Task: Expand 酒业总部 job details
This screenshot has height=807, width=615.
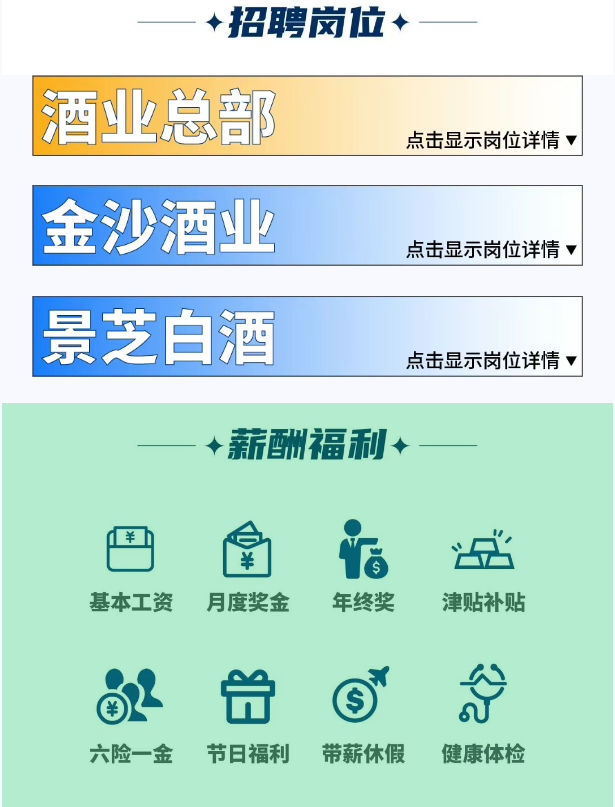Action: pos(491,140)
